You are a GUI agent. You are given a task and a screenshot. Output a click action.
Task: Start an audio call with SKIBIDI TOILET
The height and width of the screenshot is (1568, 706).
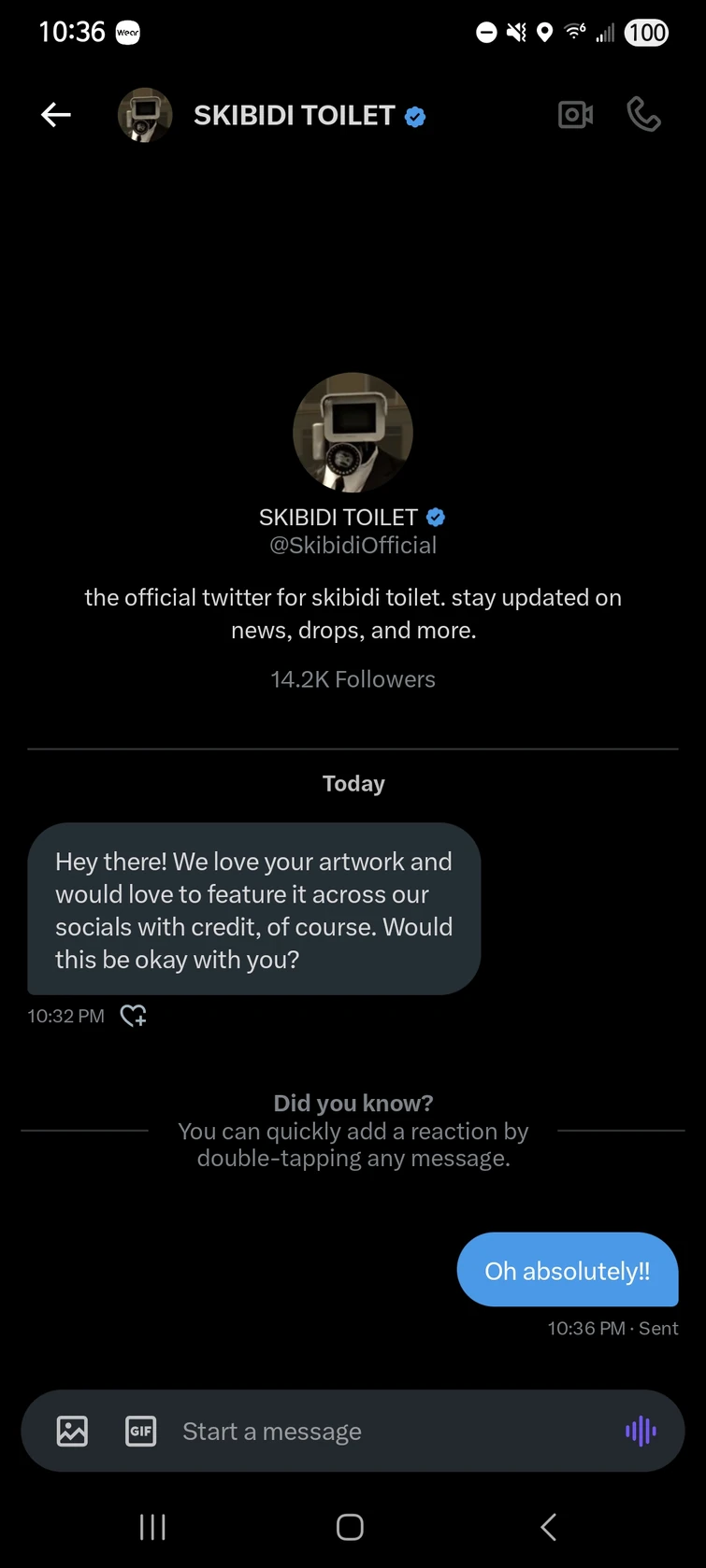[643, 115]
